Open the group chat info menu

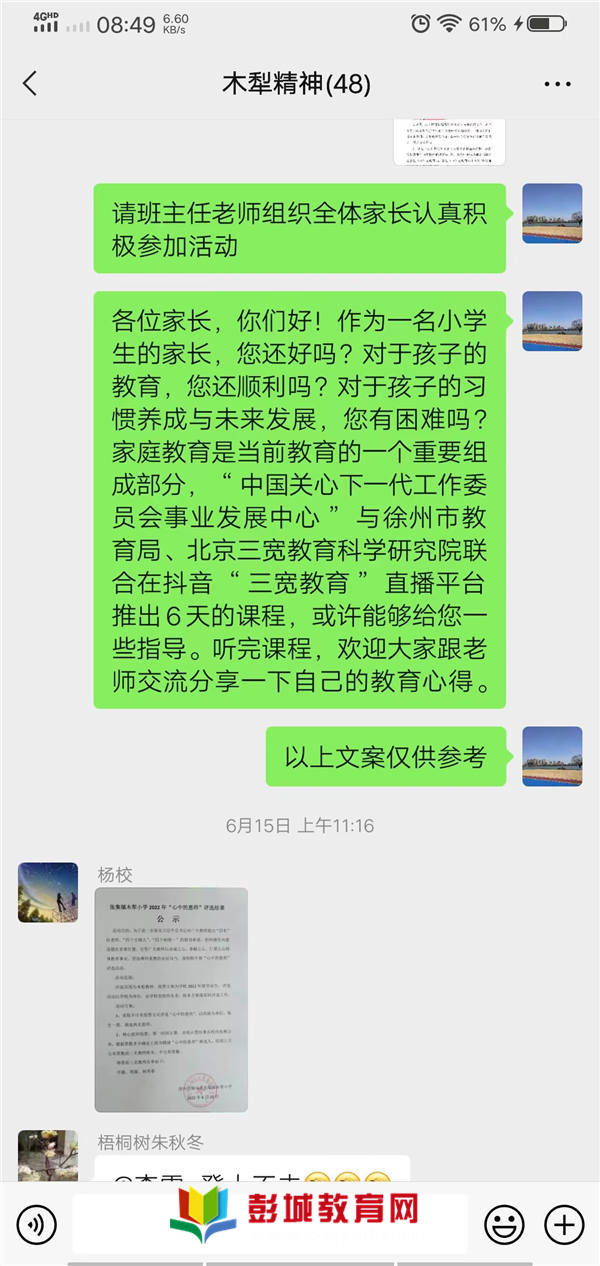click(x=557, y=85)
